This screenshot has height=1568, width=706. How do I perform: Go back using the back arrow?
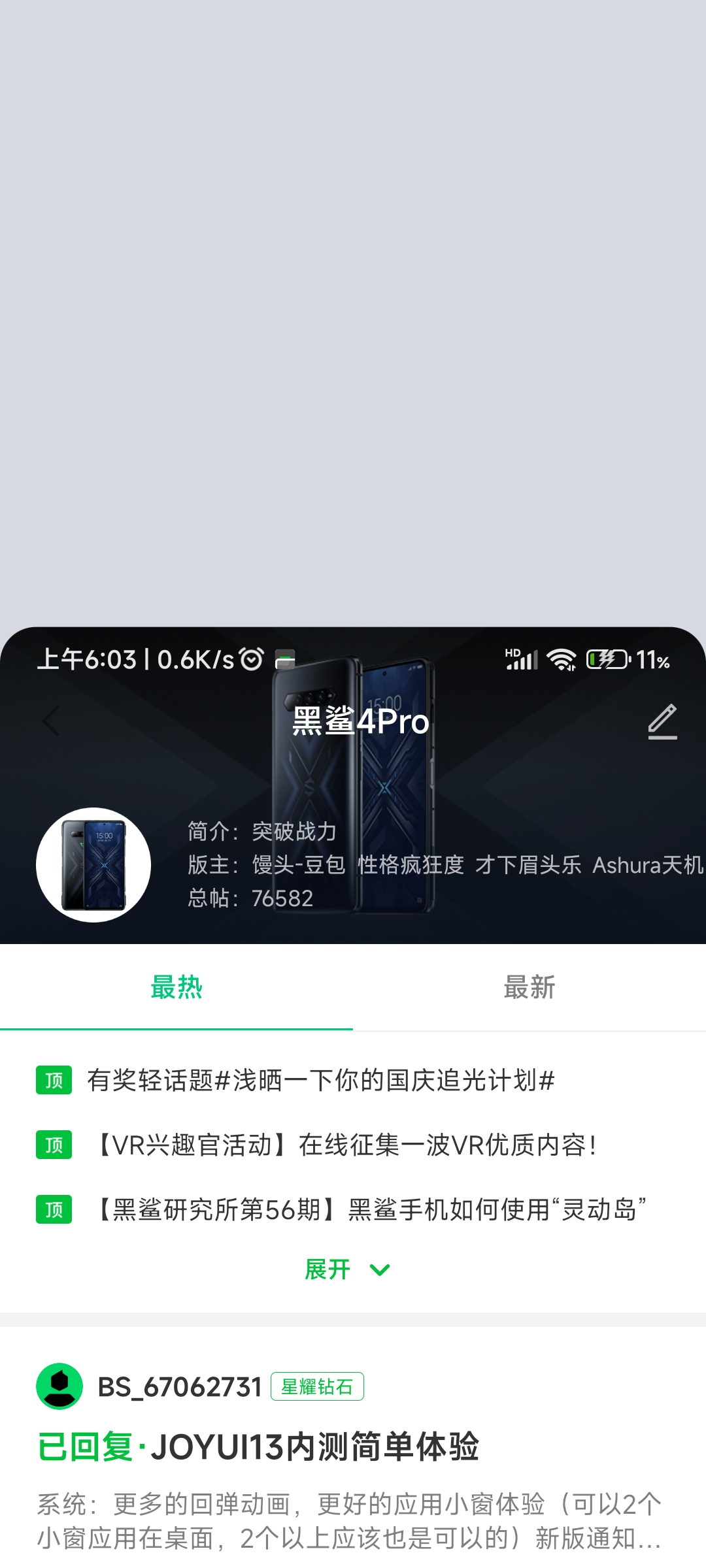pyautogui.click(x=51, y=721)
